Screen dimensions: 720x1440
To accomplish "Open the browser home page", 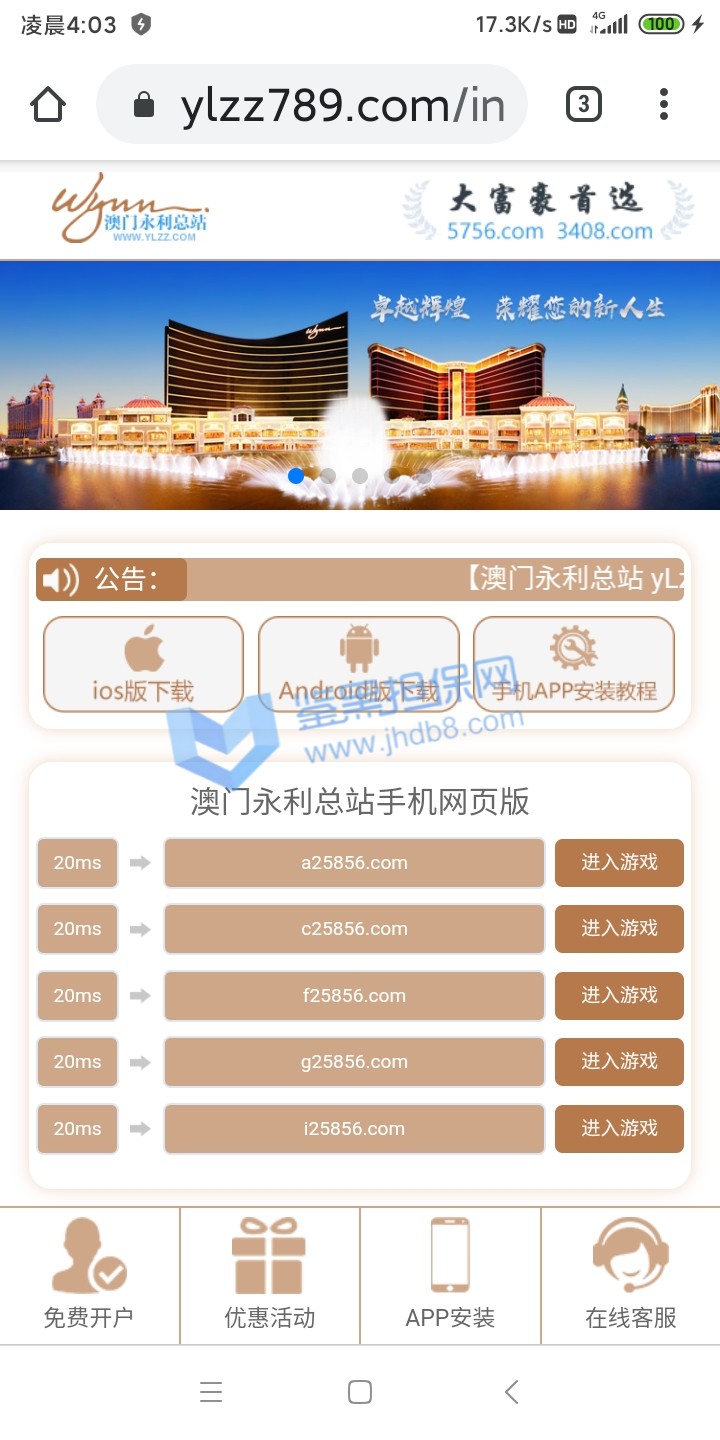I will coord(48,105).
